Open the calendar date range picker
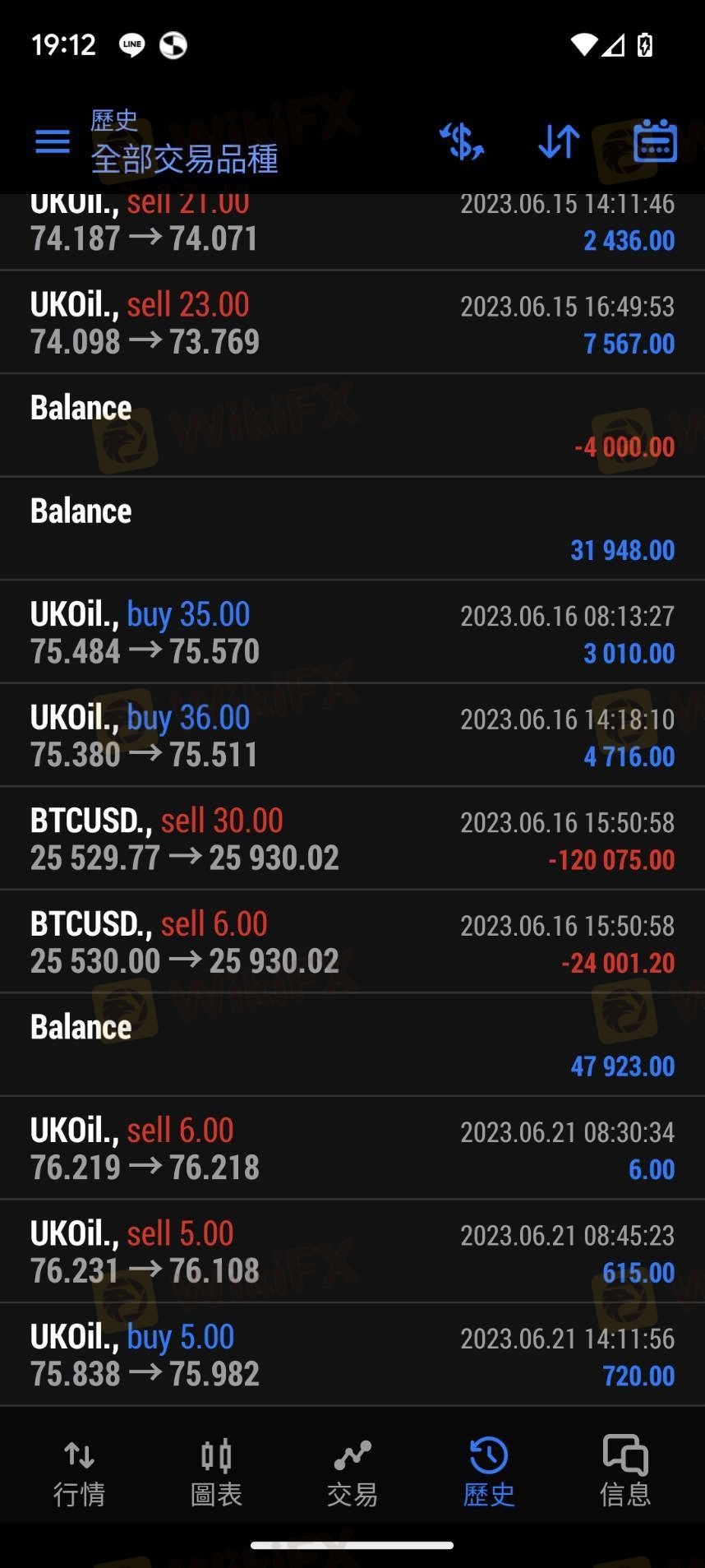Image resolution: width=705 pixels, height=1568 pixels. [x=656, y=141]
